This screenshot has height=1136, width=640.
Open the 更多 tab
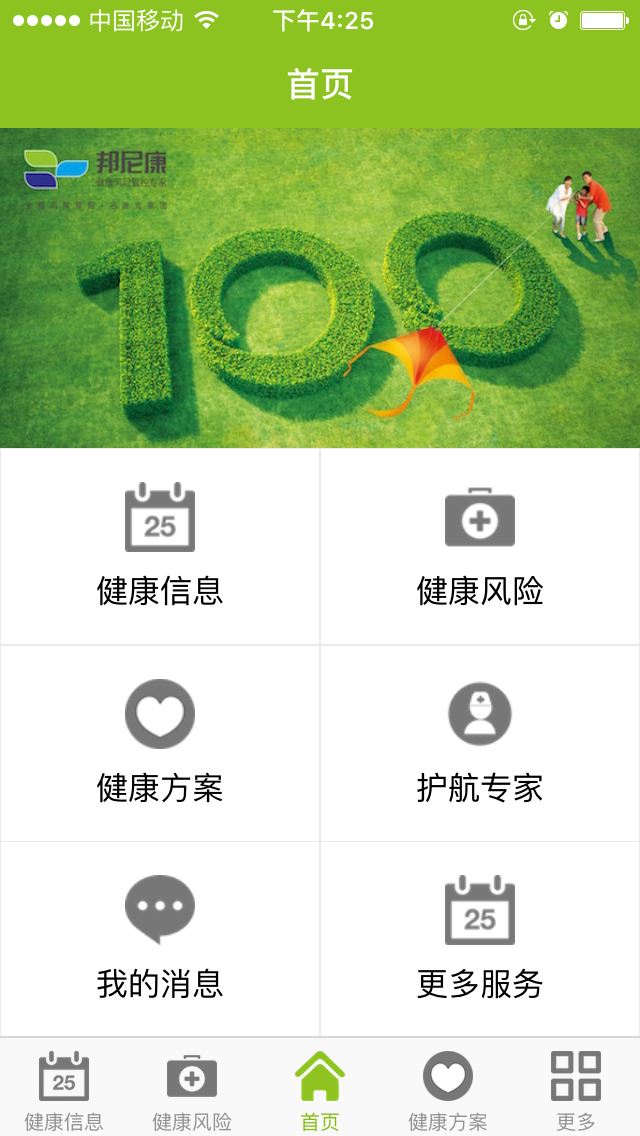pyautogui.click(x=576, y=1089)
